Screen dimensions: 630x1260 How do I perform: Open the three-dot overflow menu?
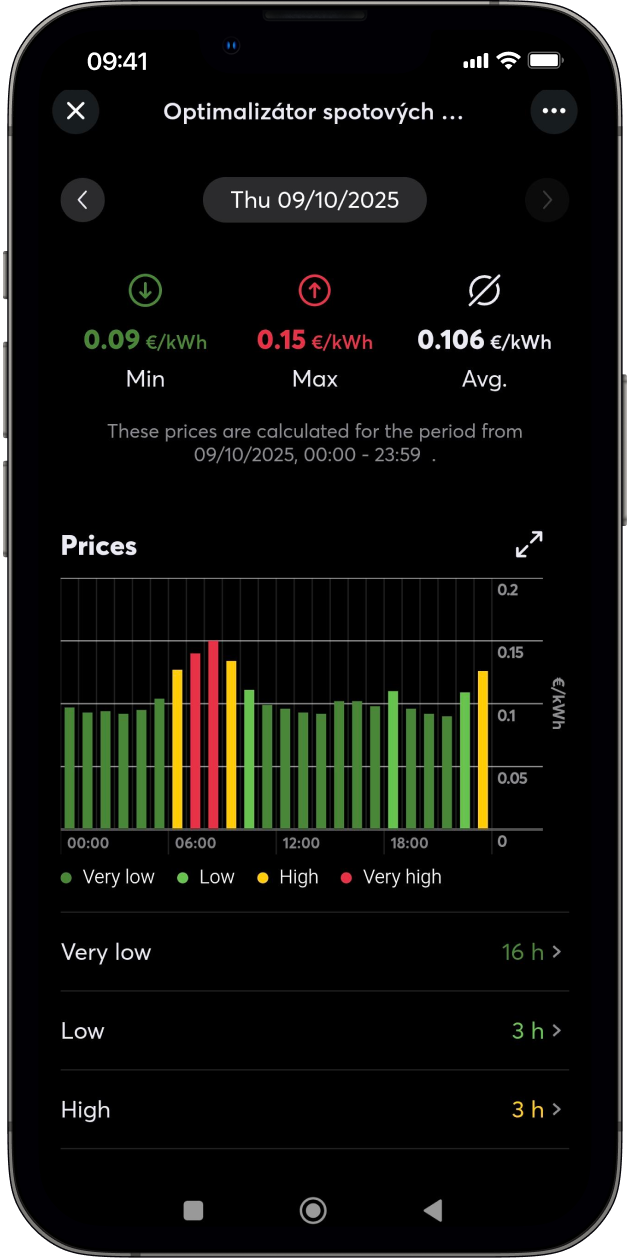coord(553,111)
